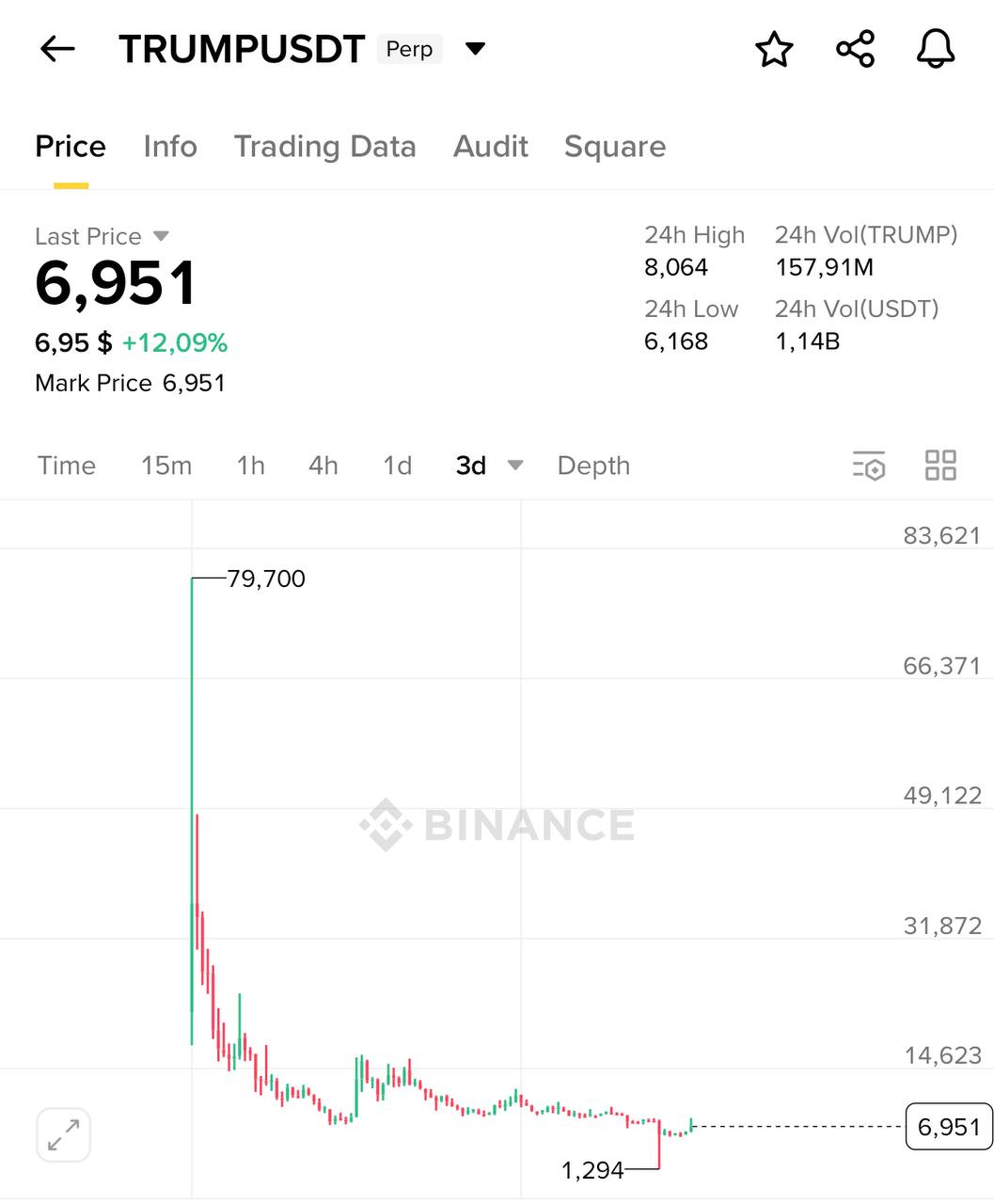Change chart interval to 1d

[x=398, y=466]
